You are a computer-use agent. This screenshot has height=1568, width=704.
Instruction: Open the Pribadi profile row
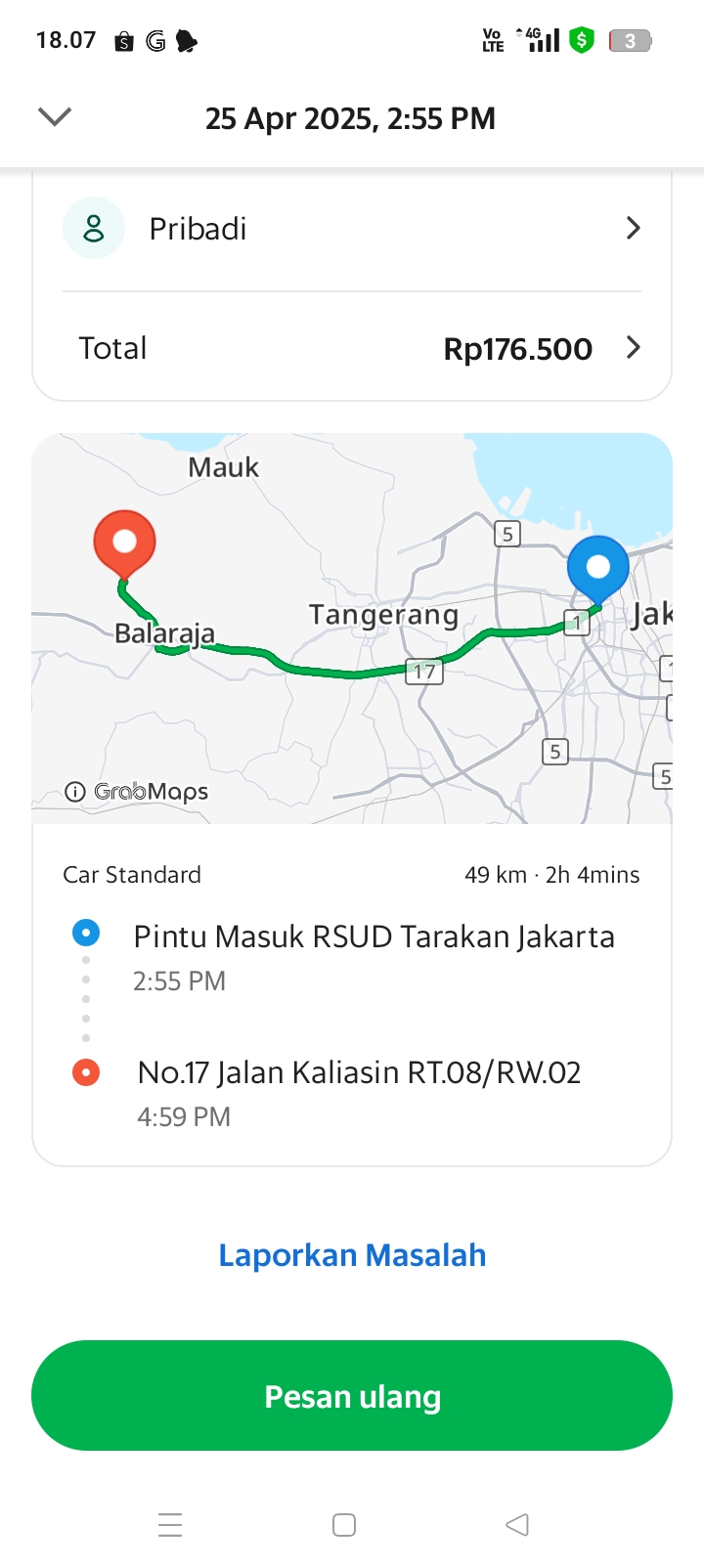pos(352,229)
